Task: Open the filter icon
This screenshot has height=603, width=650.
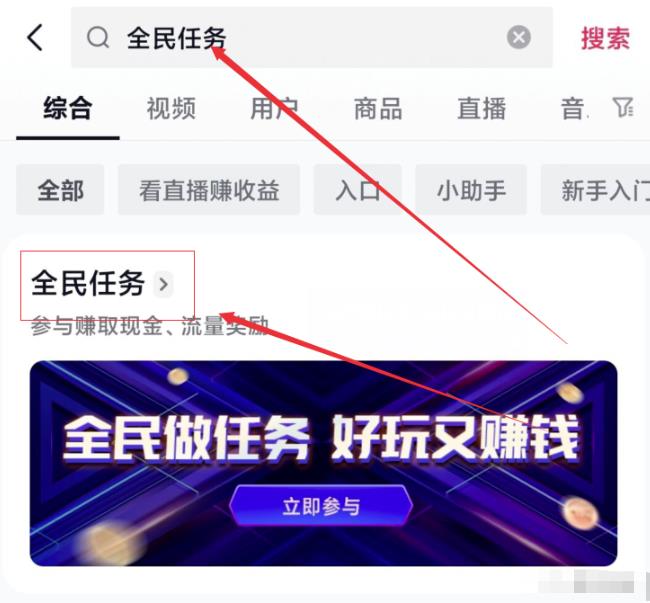Action: coord(623,108)
